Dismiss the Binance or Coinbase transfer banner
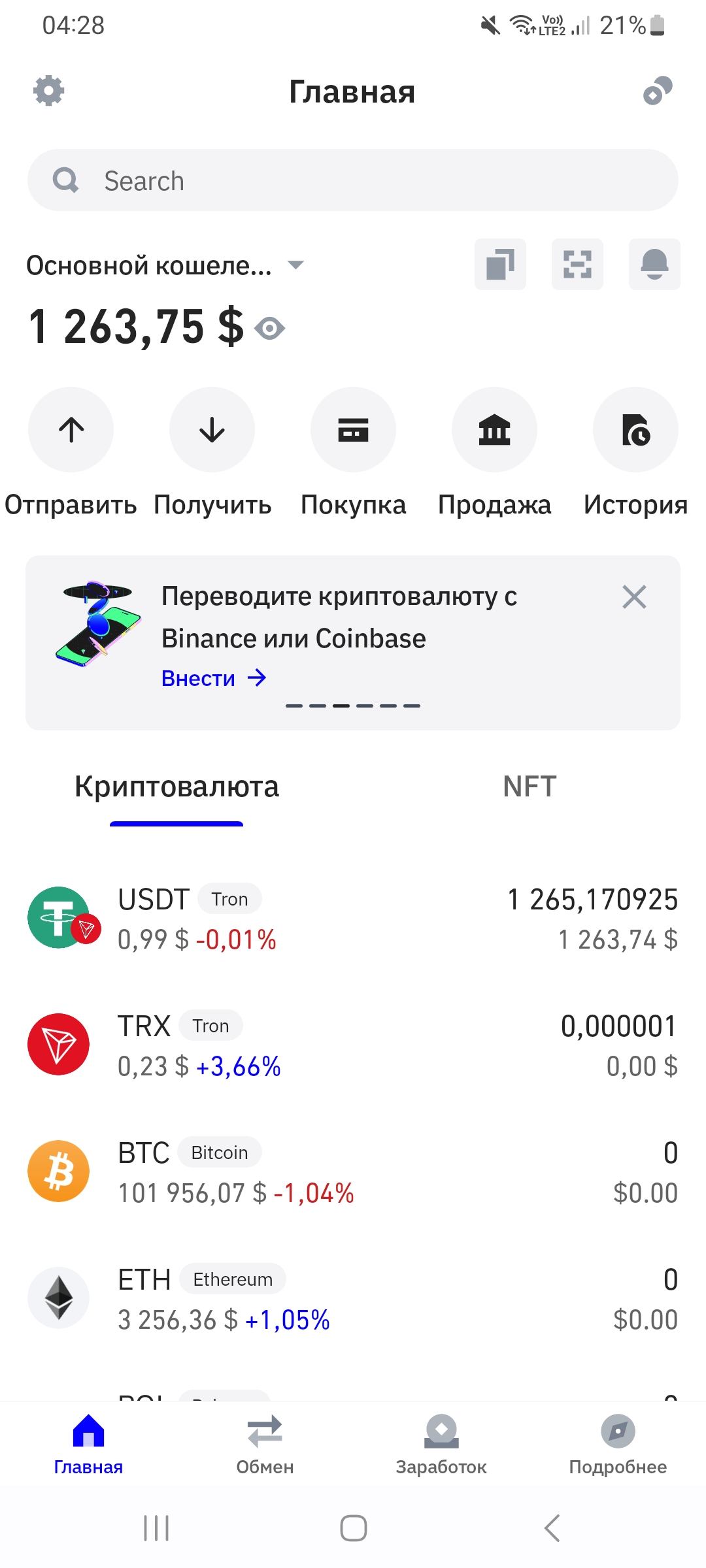 (634, 596)
